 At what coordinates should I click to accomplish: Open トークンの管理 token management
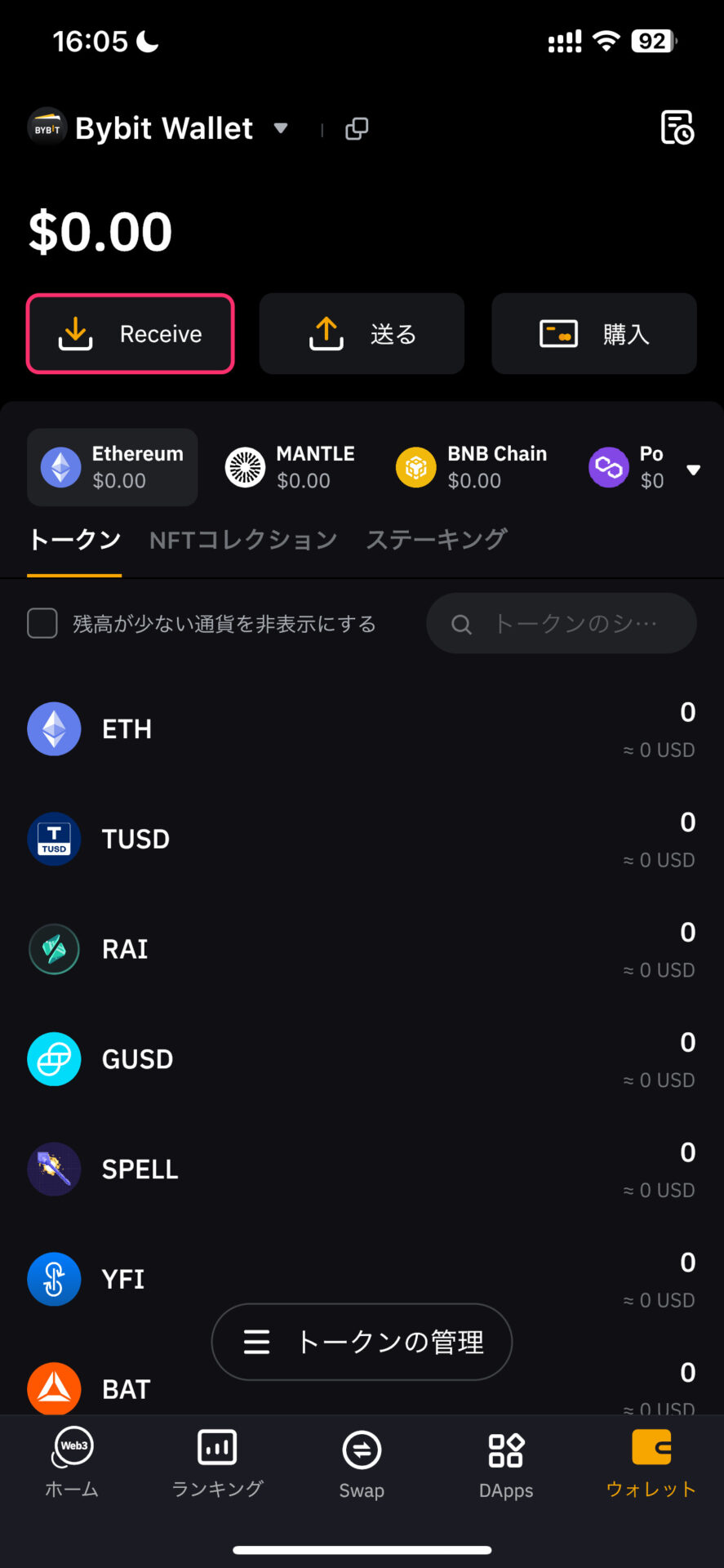point(362,1342)
